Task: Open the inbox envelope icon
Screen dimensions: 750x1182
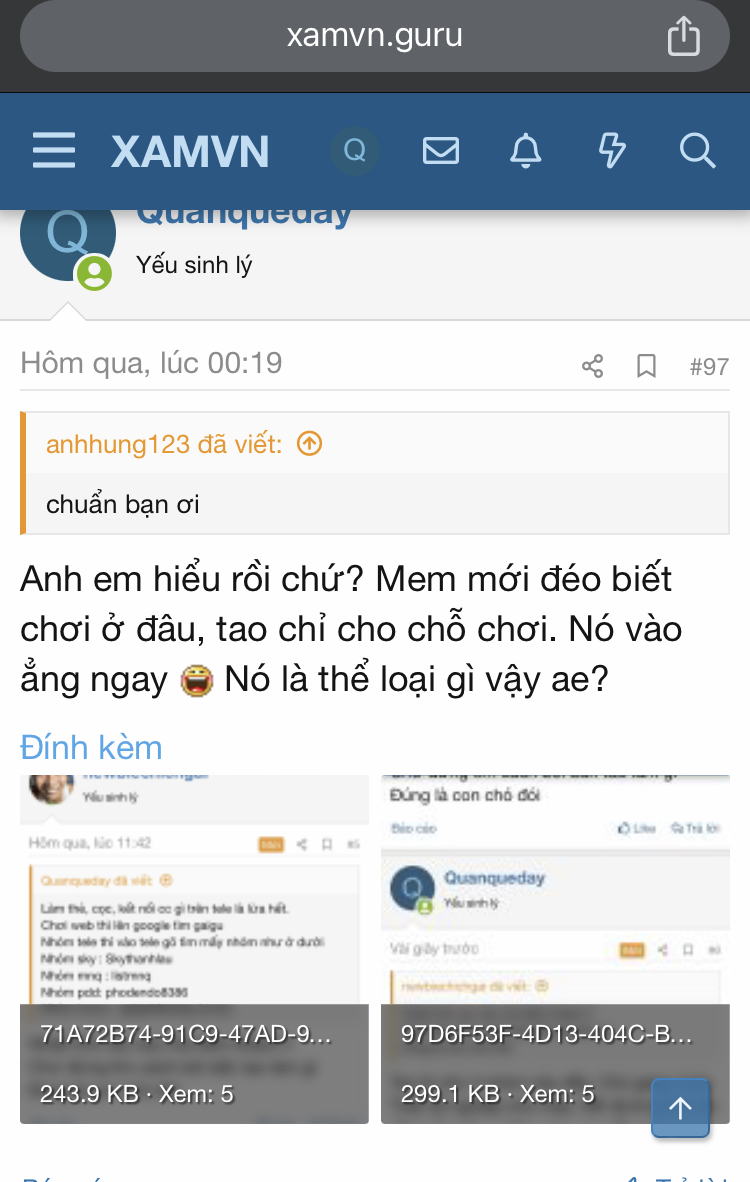Action: [x=440, y=152]
